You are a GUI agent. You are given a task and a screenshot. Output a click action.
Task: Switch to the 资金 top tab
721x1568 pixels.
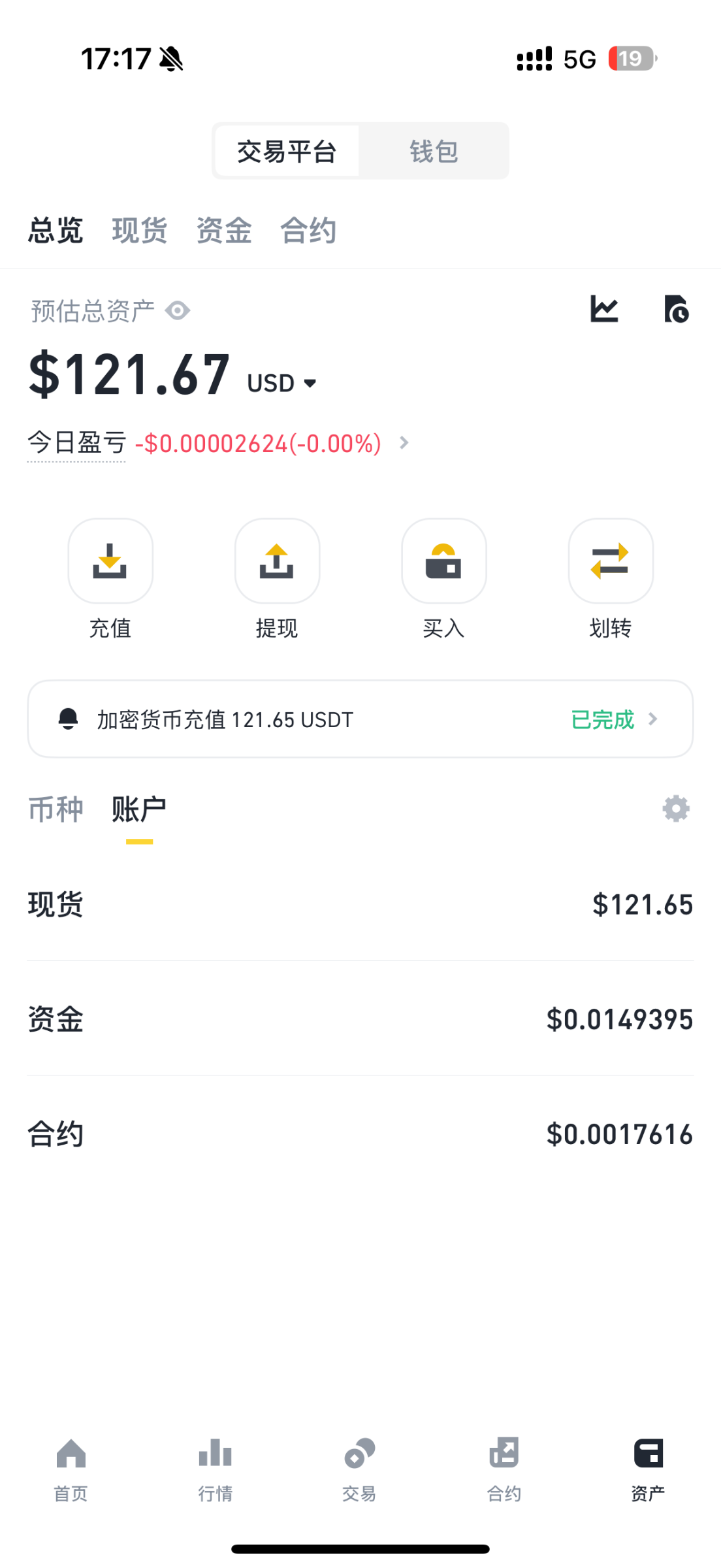click(223, 231)
